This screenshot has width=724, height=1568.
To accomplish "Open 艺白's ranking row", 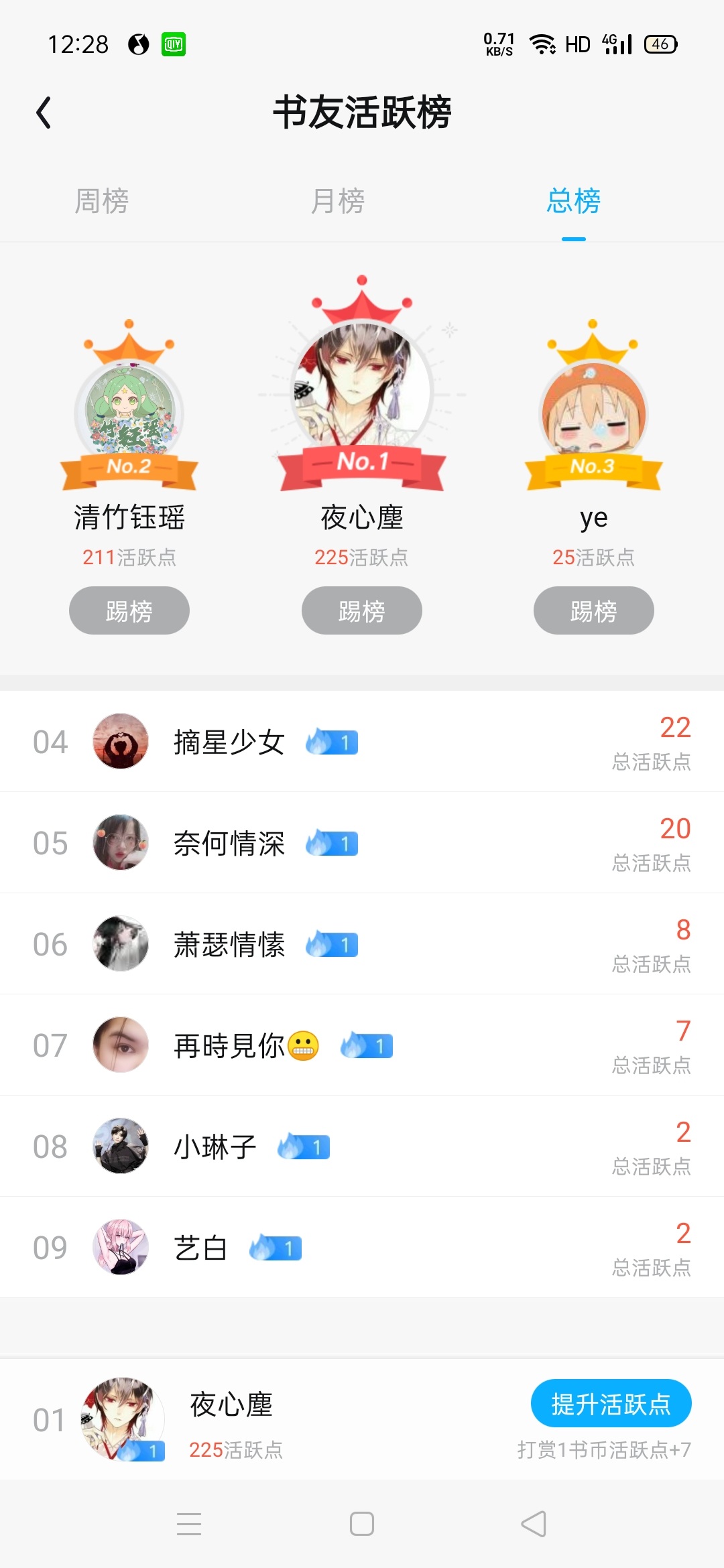I will pos(362,1248).
